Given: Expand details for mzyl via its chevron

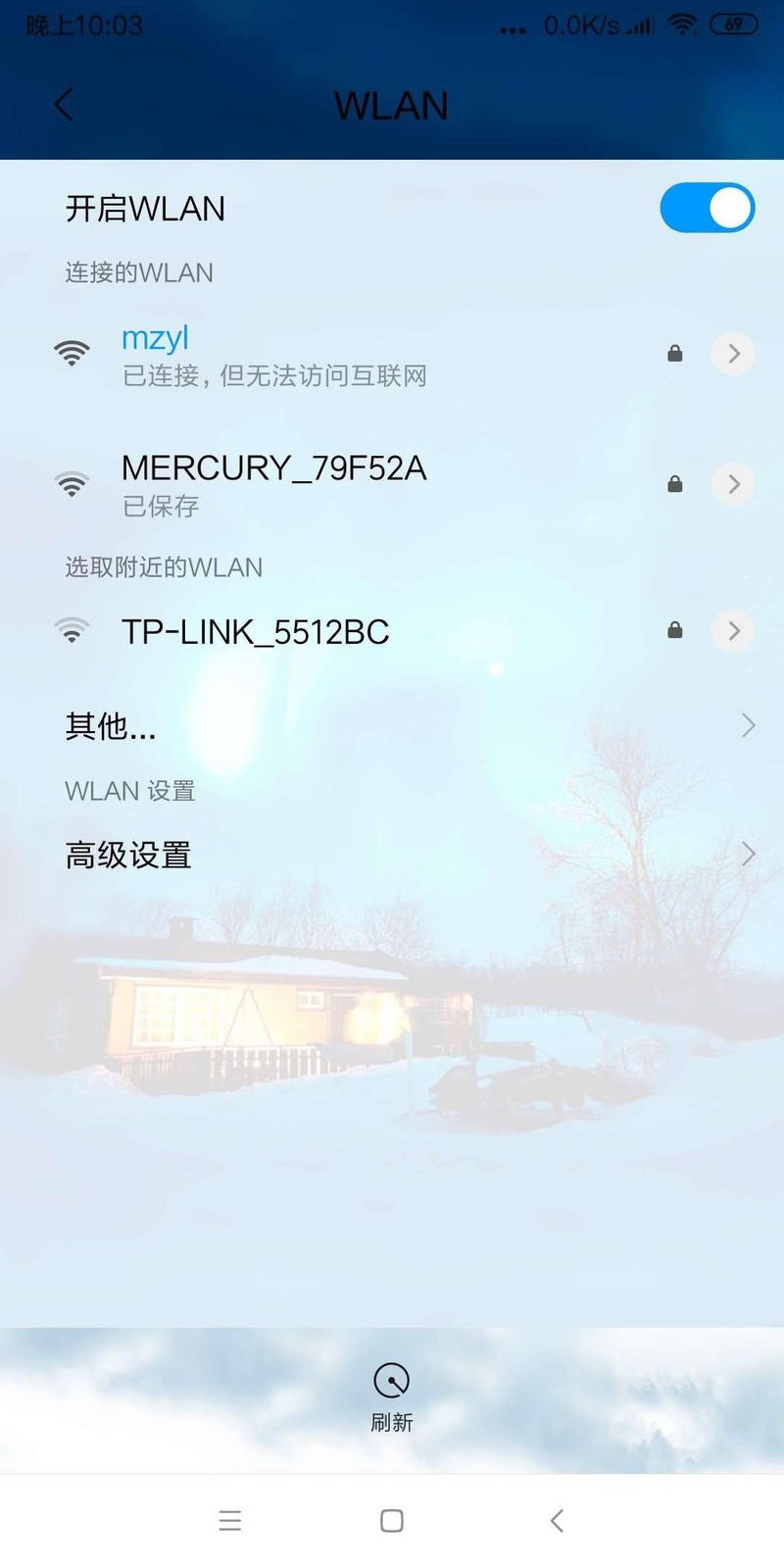Looking at the screenshot, I should pyautogui.click(x=733, y=353).
